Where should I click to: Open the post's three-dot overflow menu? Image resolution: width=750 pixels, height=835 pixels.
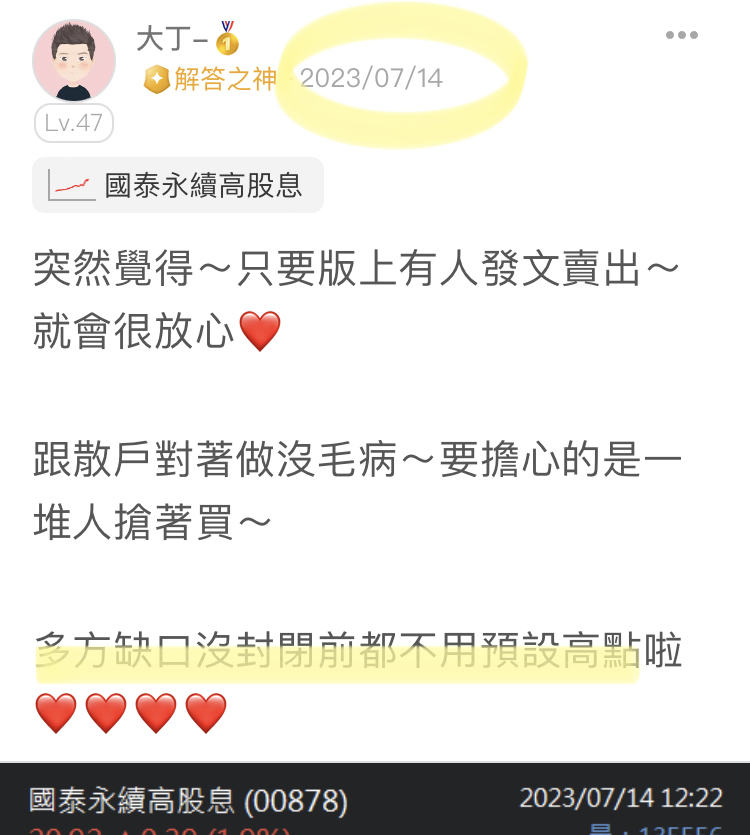(x=681, y=36)
